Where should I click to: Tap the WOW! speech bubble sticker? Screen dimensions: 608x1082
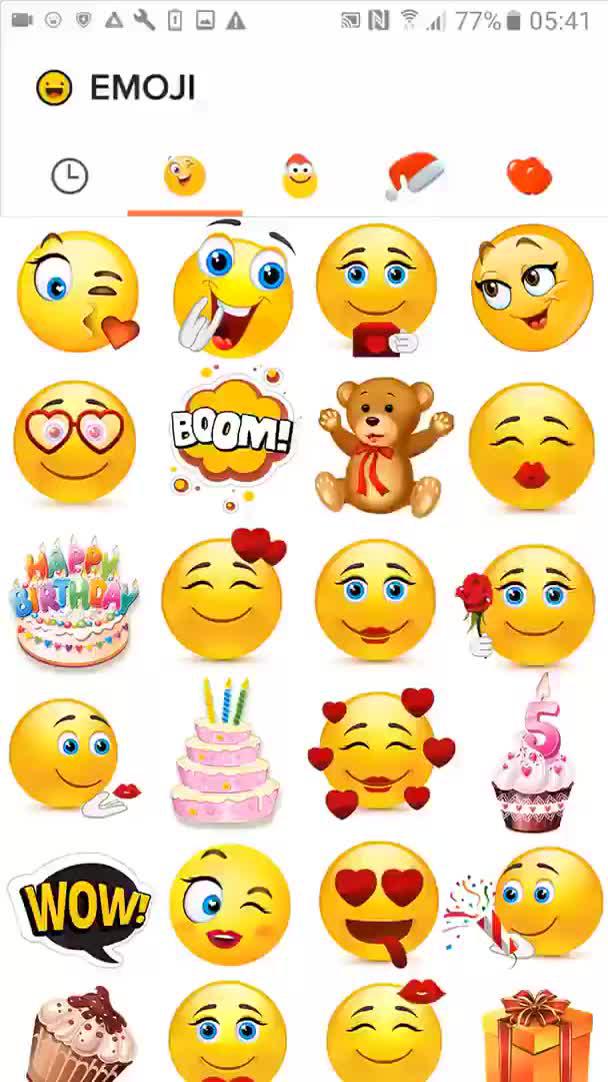tap(79, 907)
